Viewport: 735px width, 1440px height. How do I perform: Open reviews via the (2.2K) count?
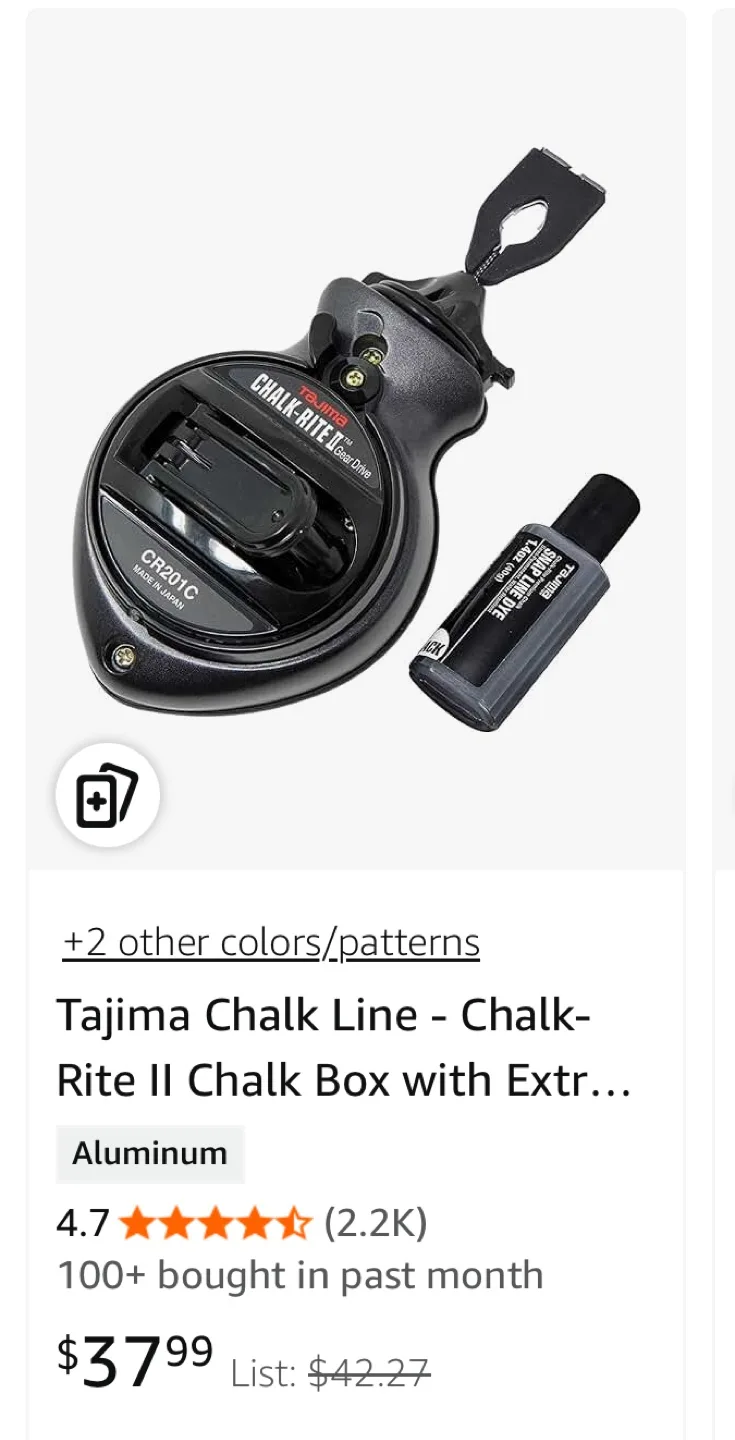click(376, 1222)
